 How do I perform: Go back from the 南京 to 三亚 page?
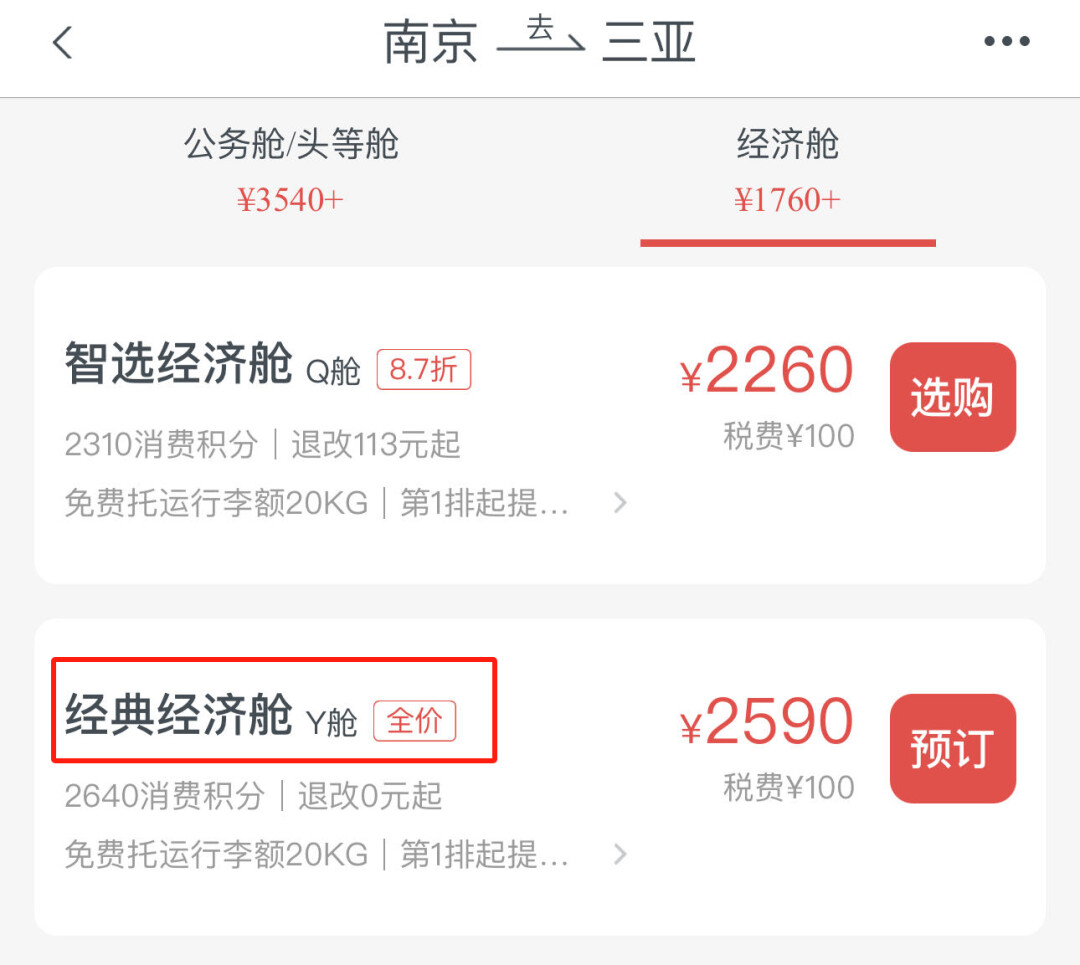coord(63,43)
